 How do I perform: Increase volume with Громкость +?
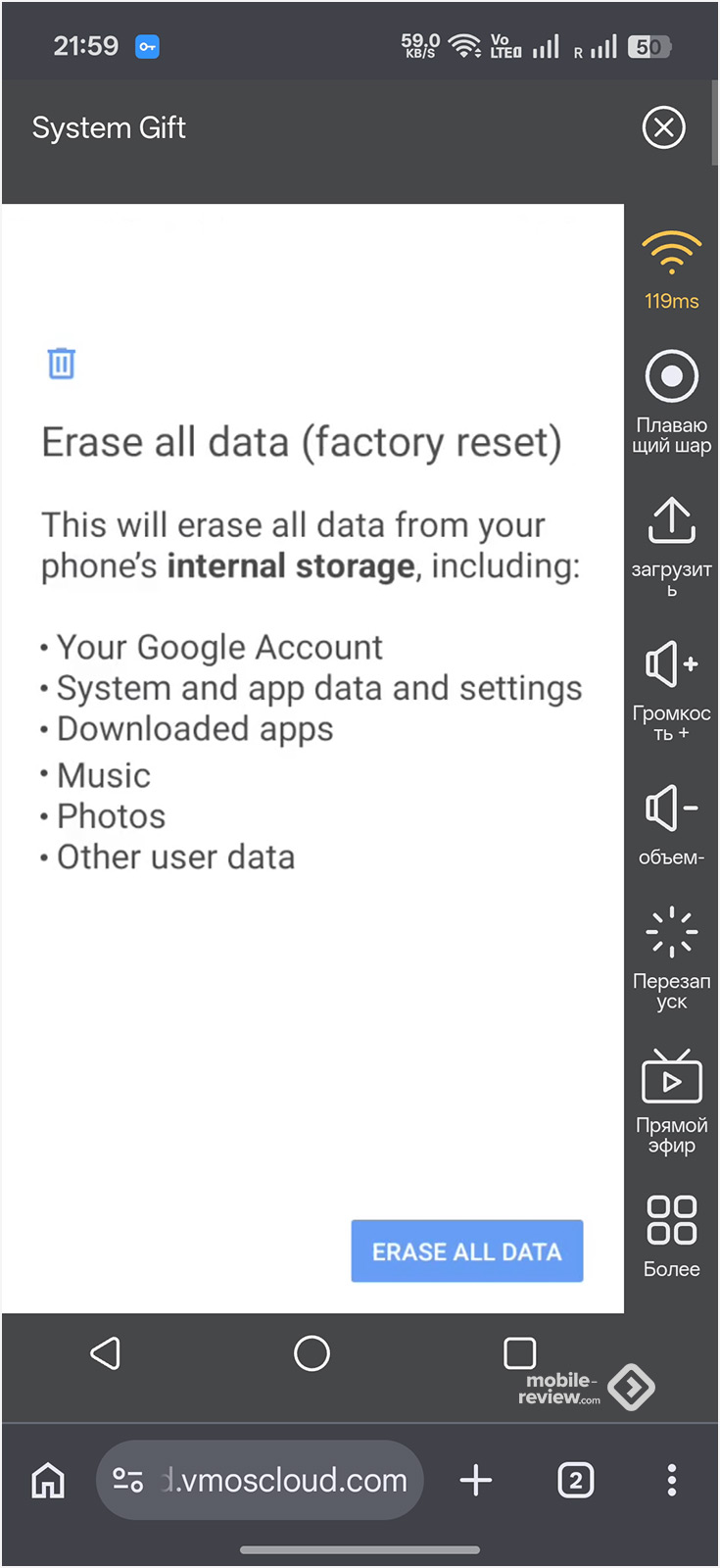[671, 689]
